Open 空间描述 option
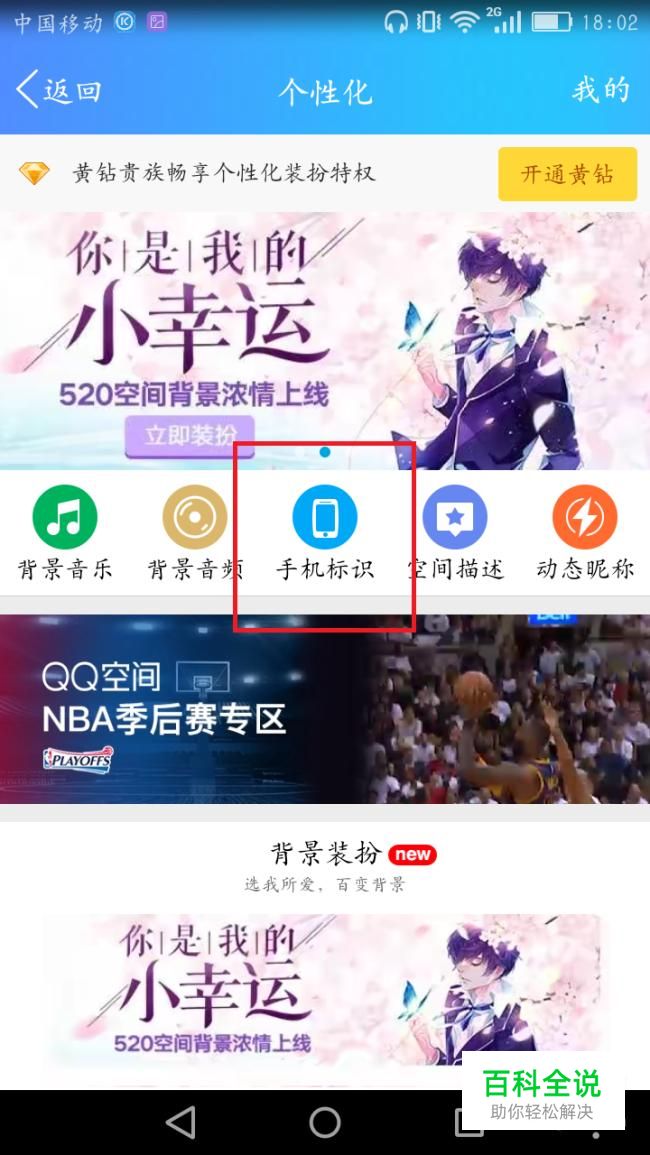Viewport: 650px width, 1155px height. click(455, 535)
